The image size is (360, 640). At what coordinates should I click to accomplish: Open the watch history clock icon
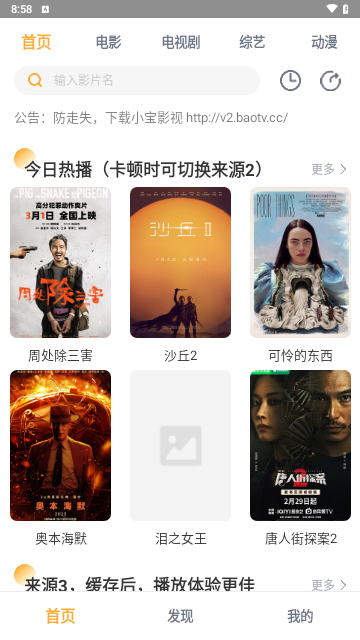pyautogui.click(x=290, y=80)
